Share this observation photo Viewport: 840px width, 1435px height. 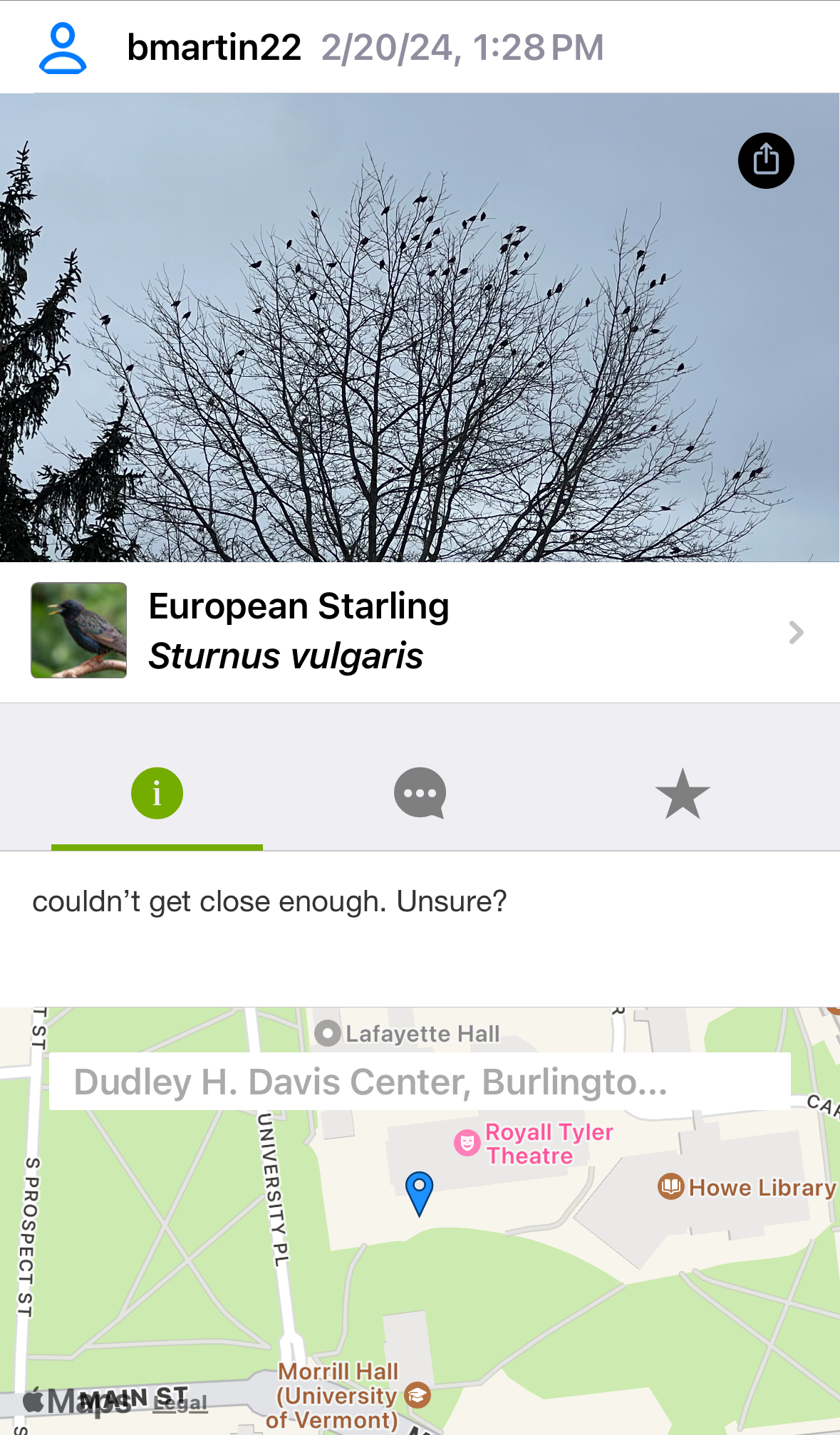point(765,160)
